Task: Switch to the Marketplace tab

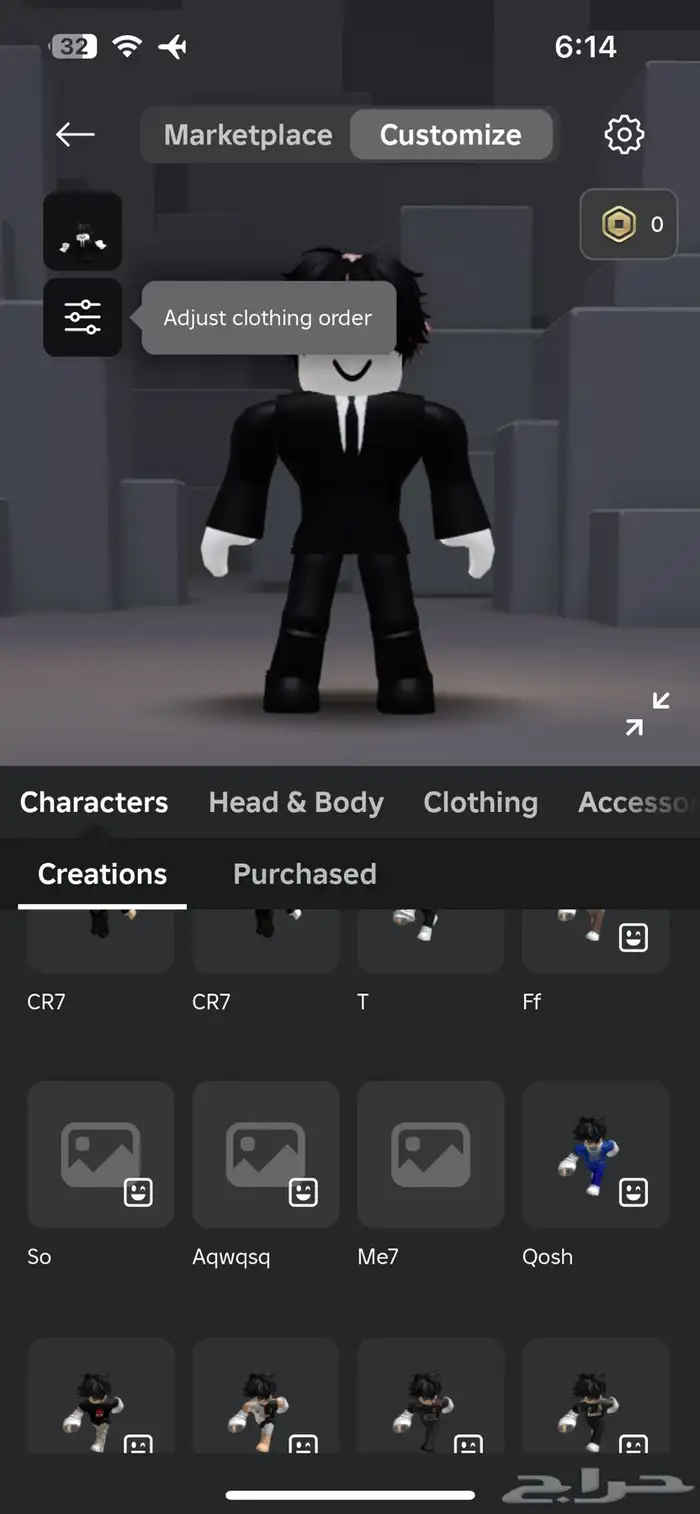Action: click(x=248, y=135)
